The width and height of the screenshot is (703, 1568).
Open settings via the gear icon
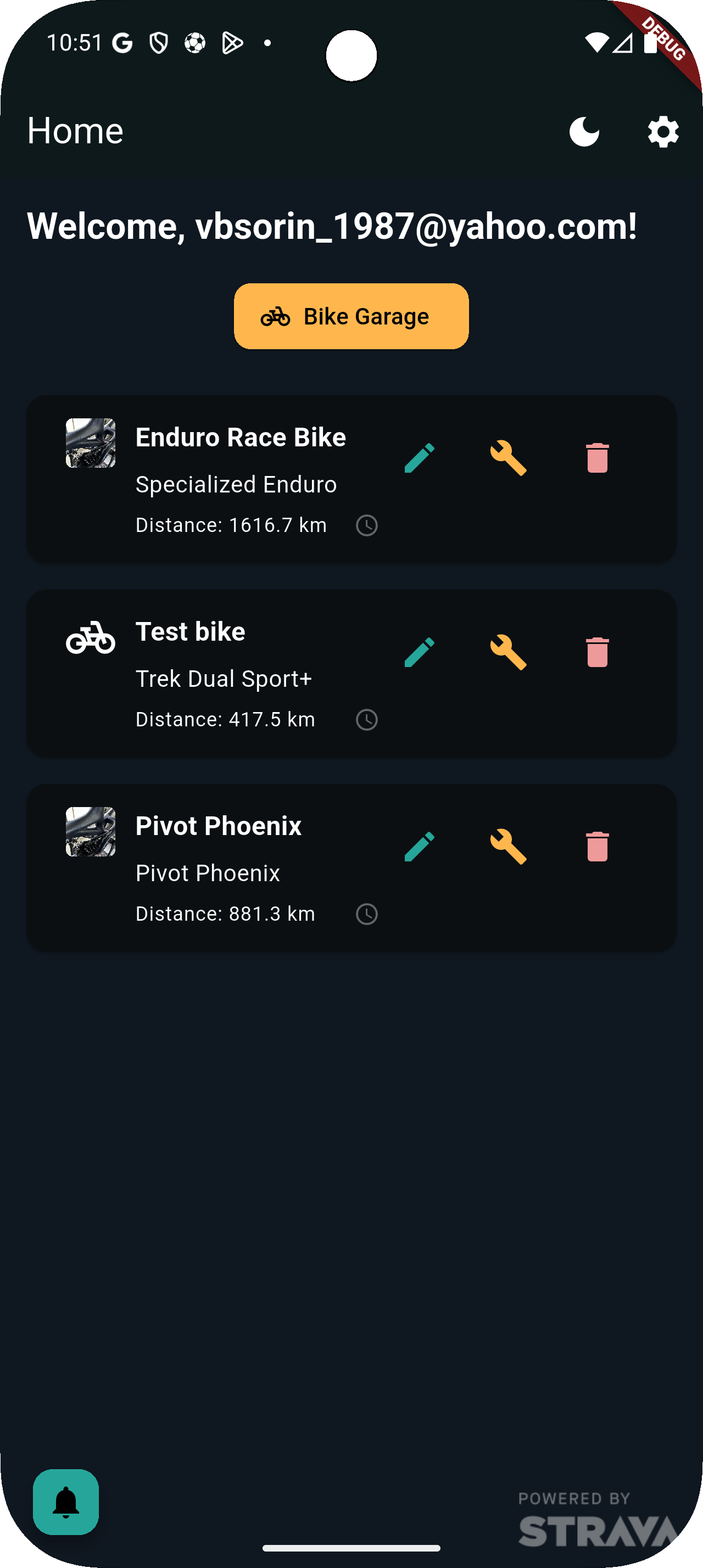pyautogui.click(x=663, y=131)
